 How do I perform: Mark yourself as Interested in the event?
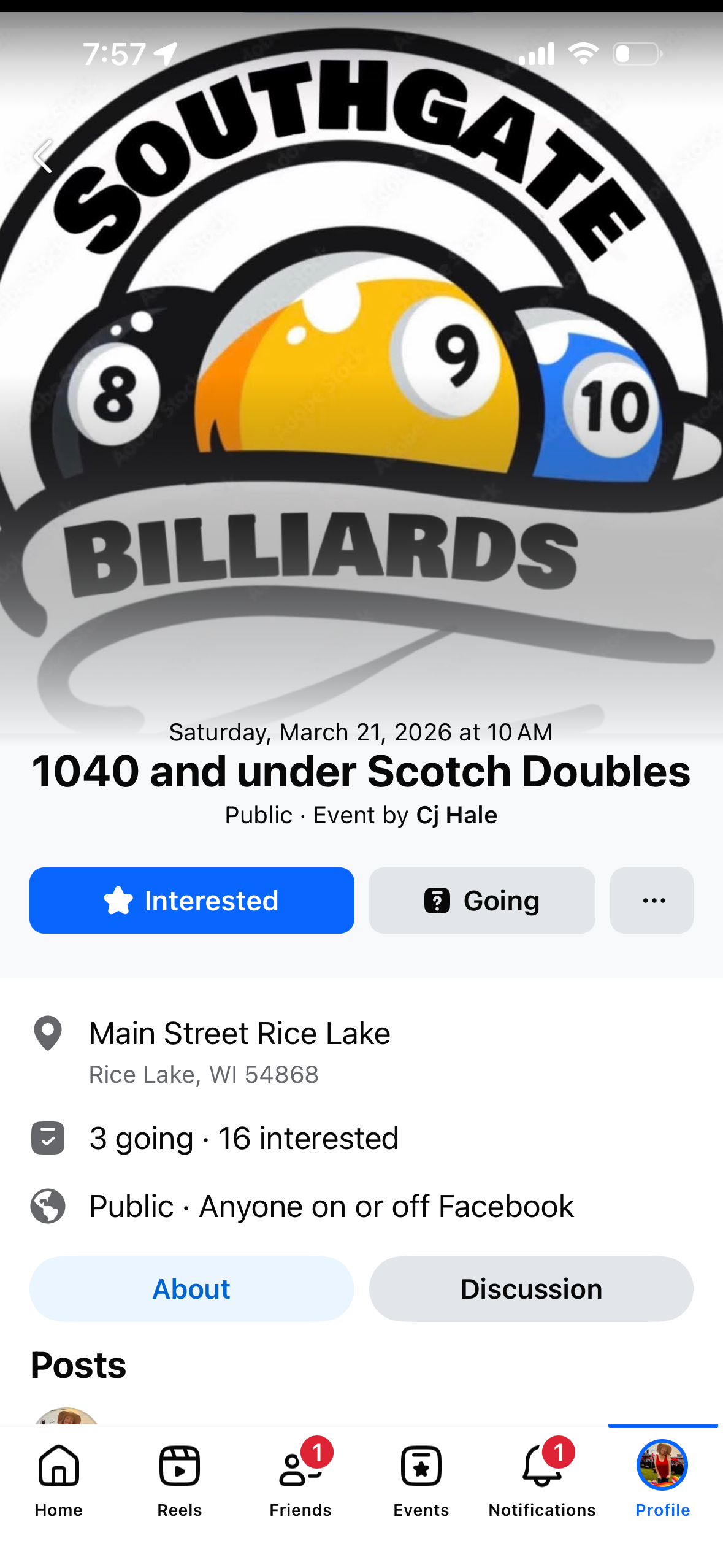[x=191, y=900]
